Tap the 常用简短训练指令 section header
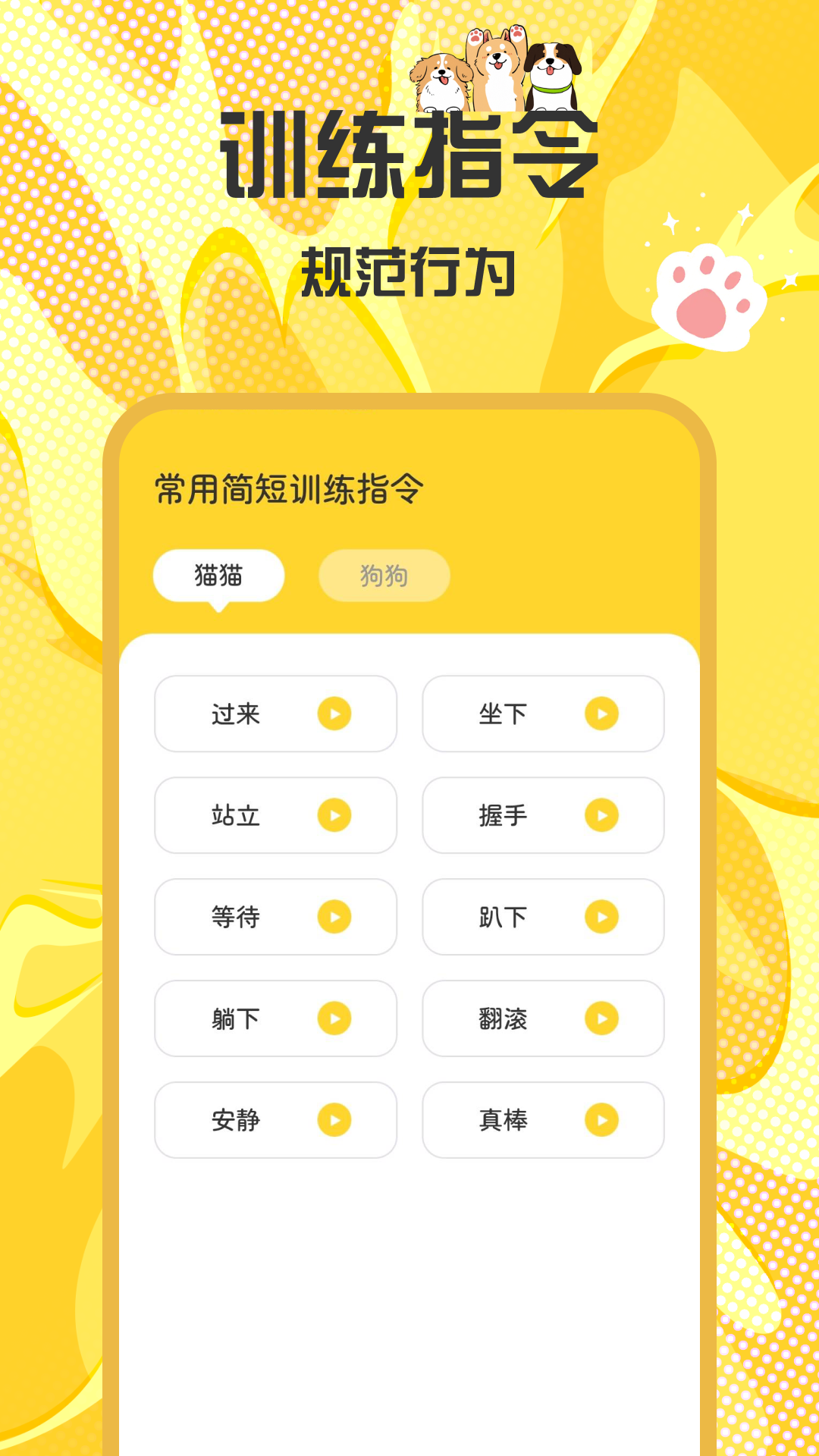Viewport: 819px width, 1456px height. pos(288,489)
